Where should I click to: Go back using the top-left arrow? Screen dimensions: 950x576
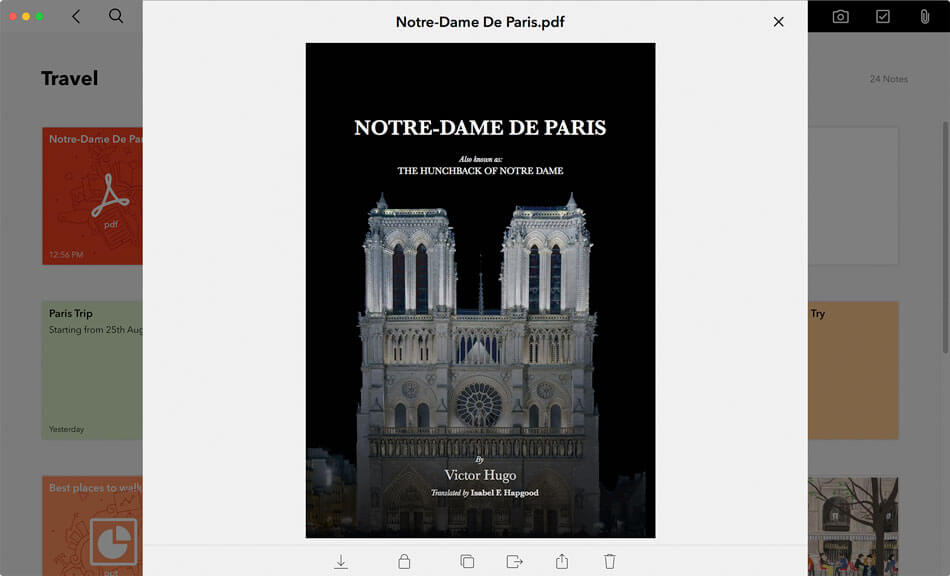click(76, 17)
